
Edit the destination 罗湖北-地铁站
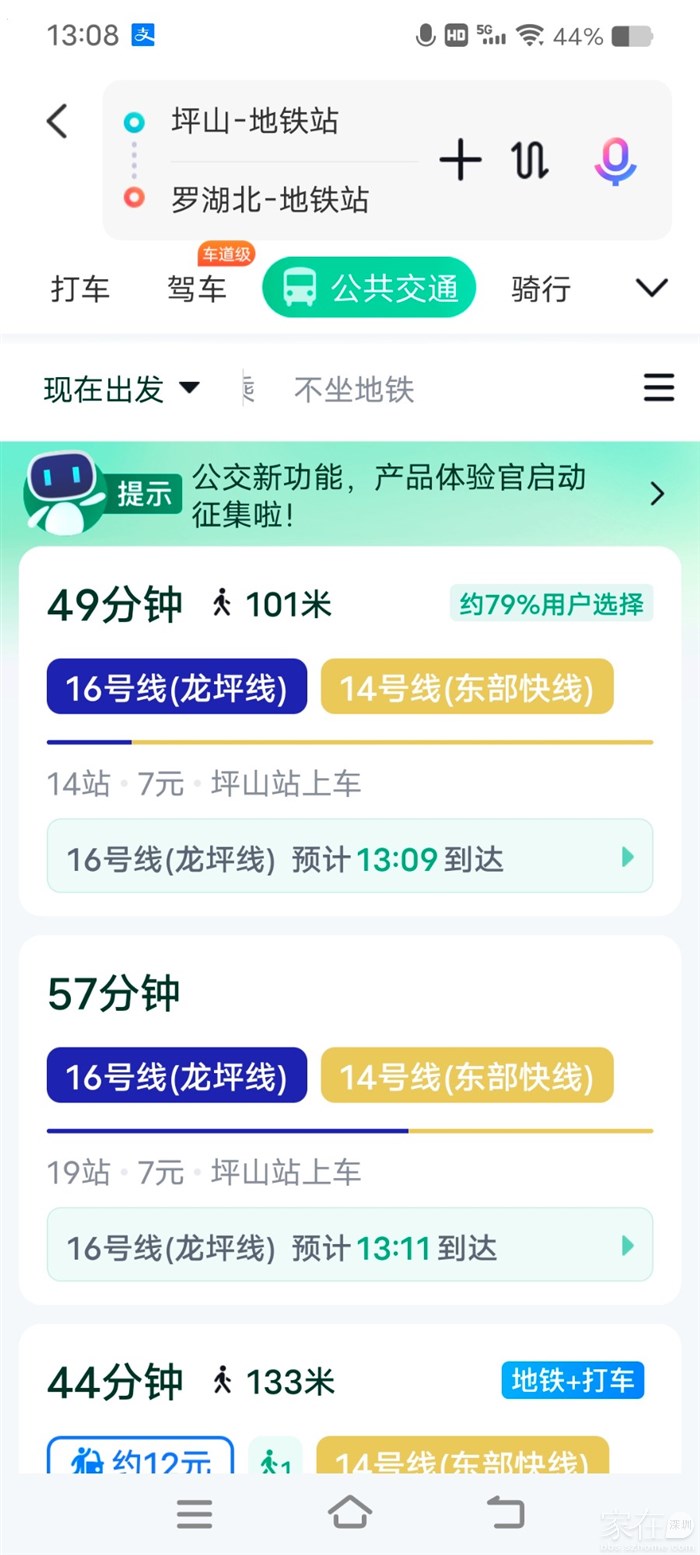coord(270,200)
